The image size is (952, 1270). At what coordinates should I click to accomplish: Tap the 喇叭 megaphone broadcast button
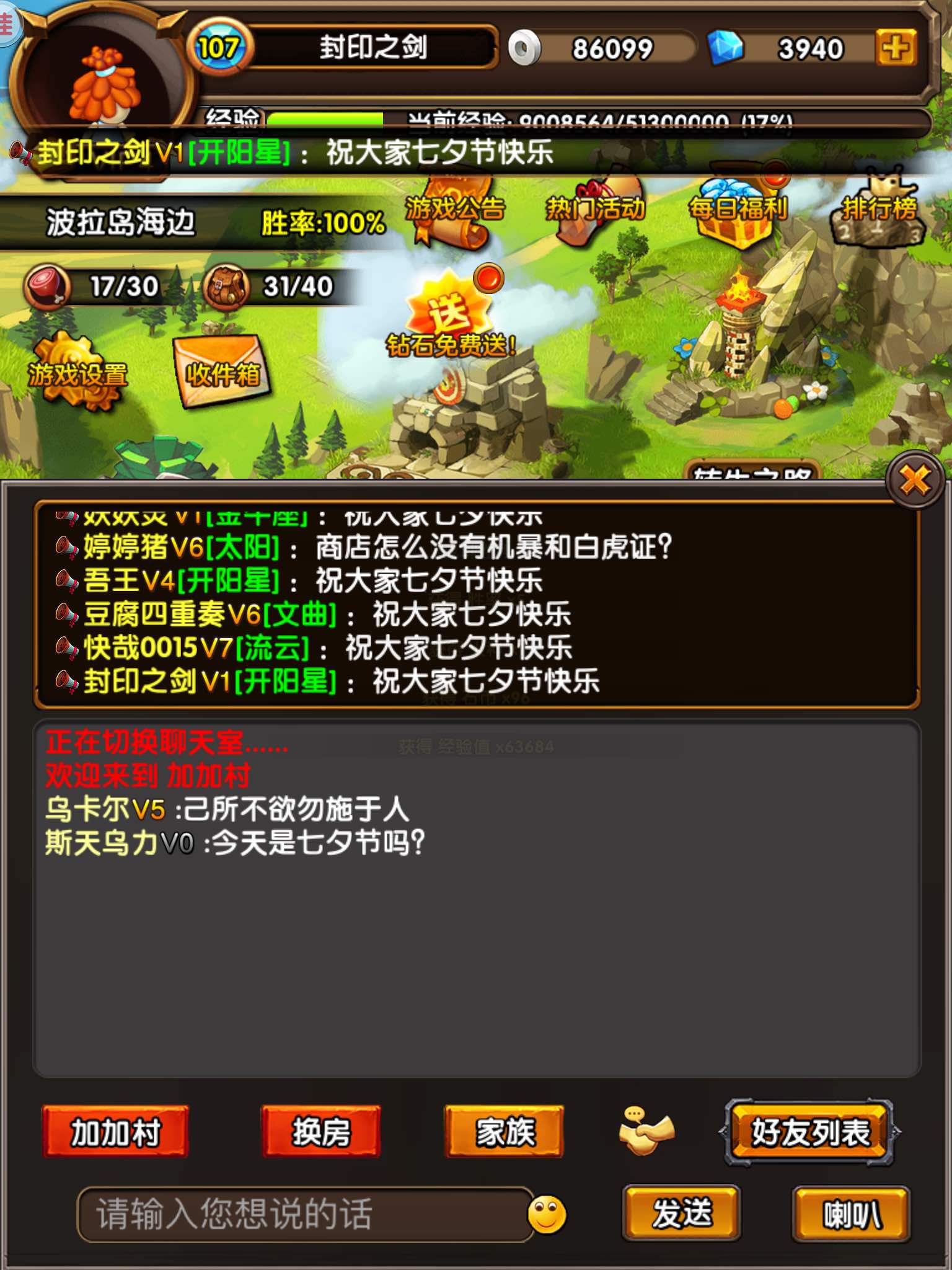click(x=852, y=1214)
